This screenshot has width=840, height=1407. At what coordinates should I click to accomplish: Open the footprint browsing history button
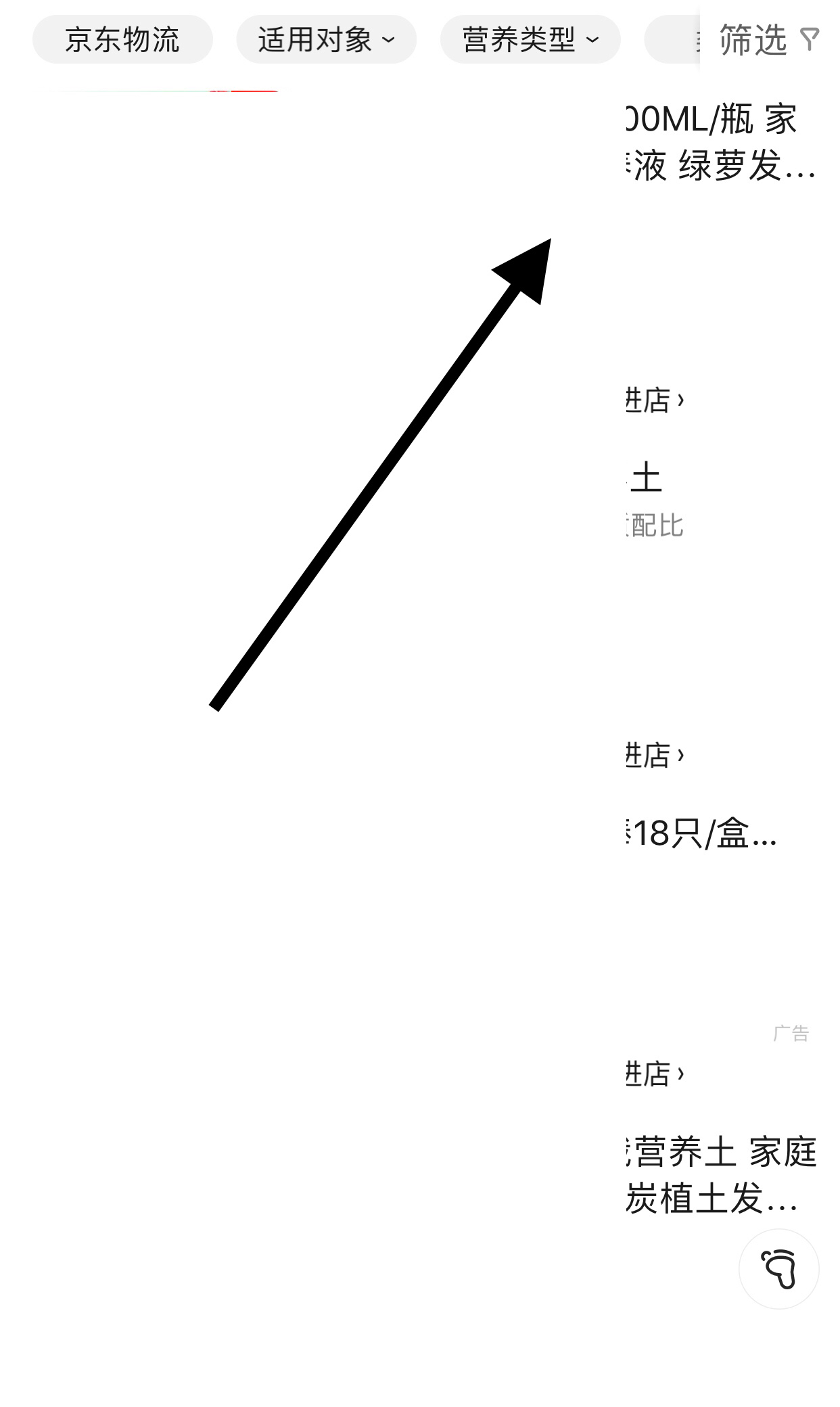pos(778,1268)
